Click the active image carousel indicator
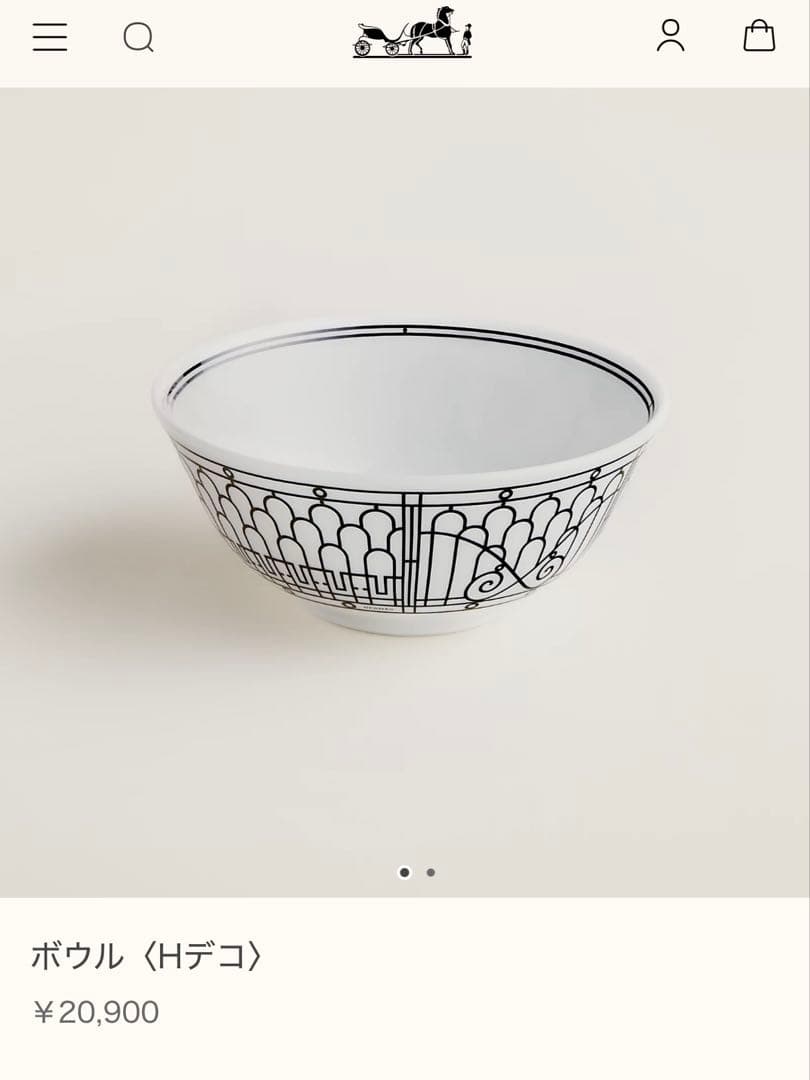The image size is (810, 1080). pos(406,873)
